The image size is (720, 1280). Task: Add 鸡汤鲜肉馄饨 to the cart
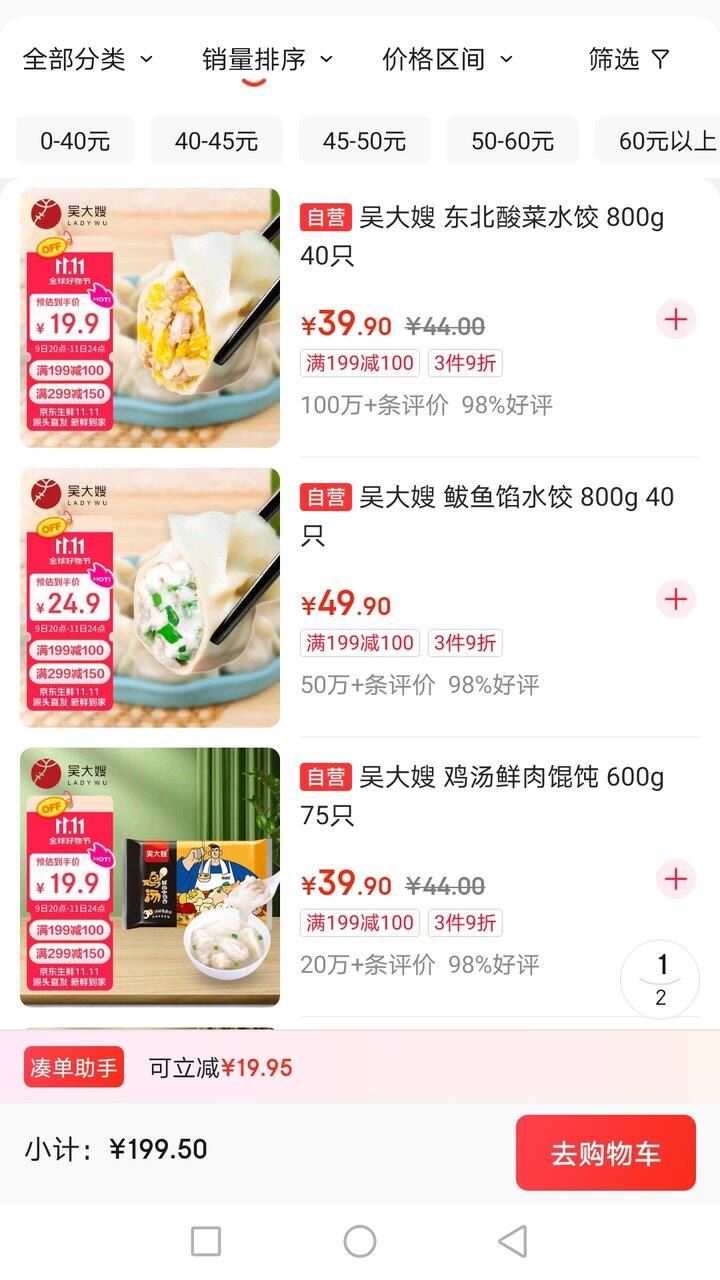coord(676,880)
